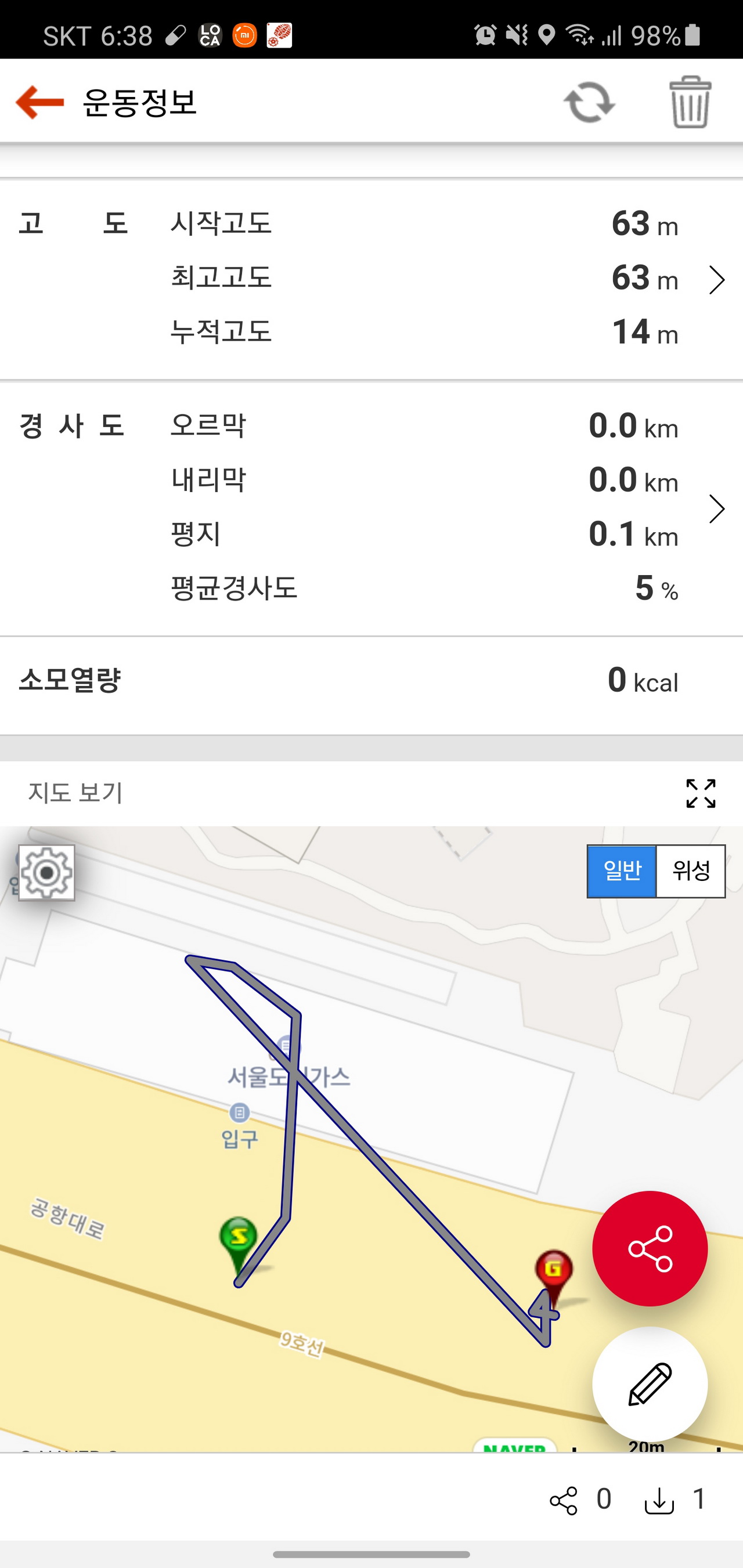Tap the download icon in bottom bar
This screenshot has height=1568, width=743.
[x=659, y=1501]
